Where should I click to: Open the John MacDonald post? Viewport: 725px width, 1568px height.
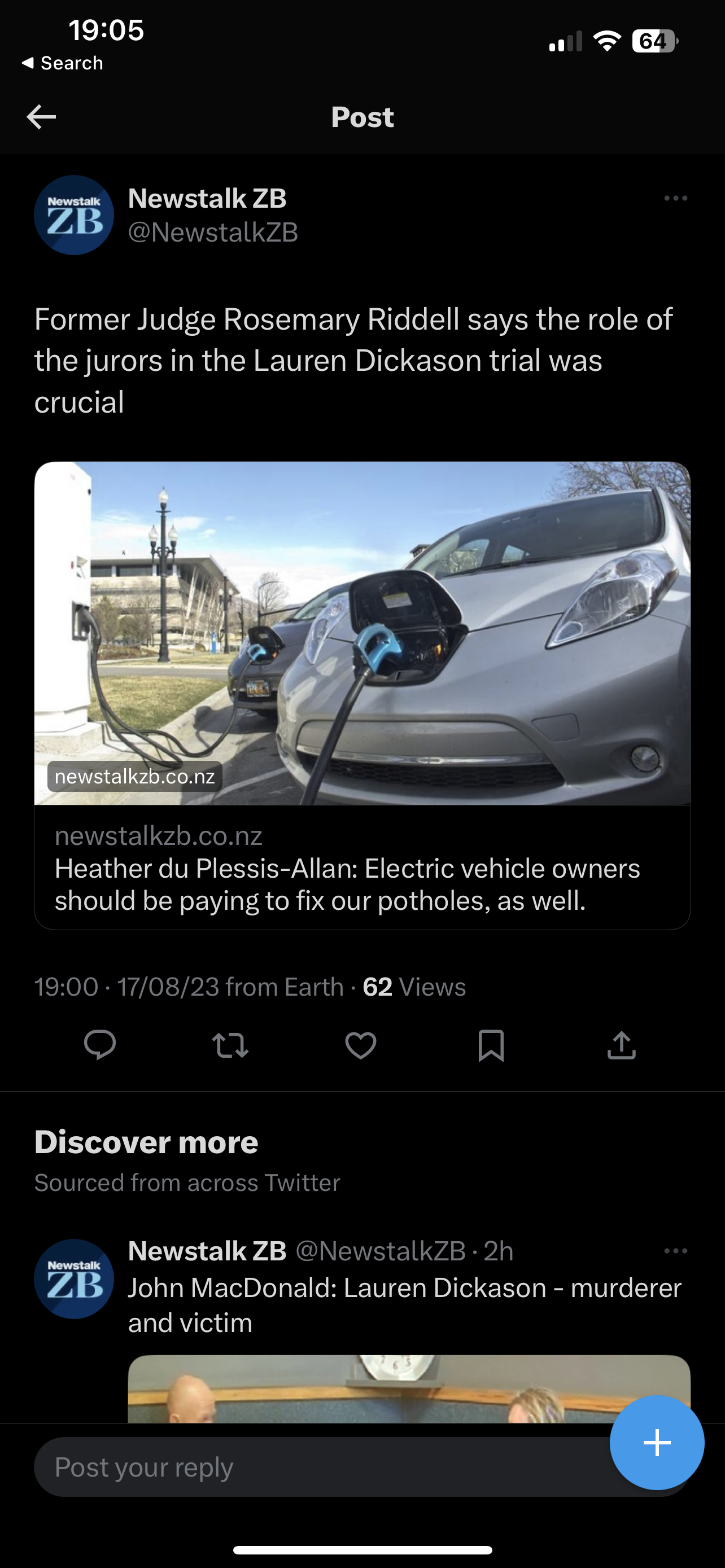pyautogui.click(x=404, y=1305)
